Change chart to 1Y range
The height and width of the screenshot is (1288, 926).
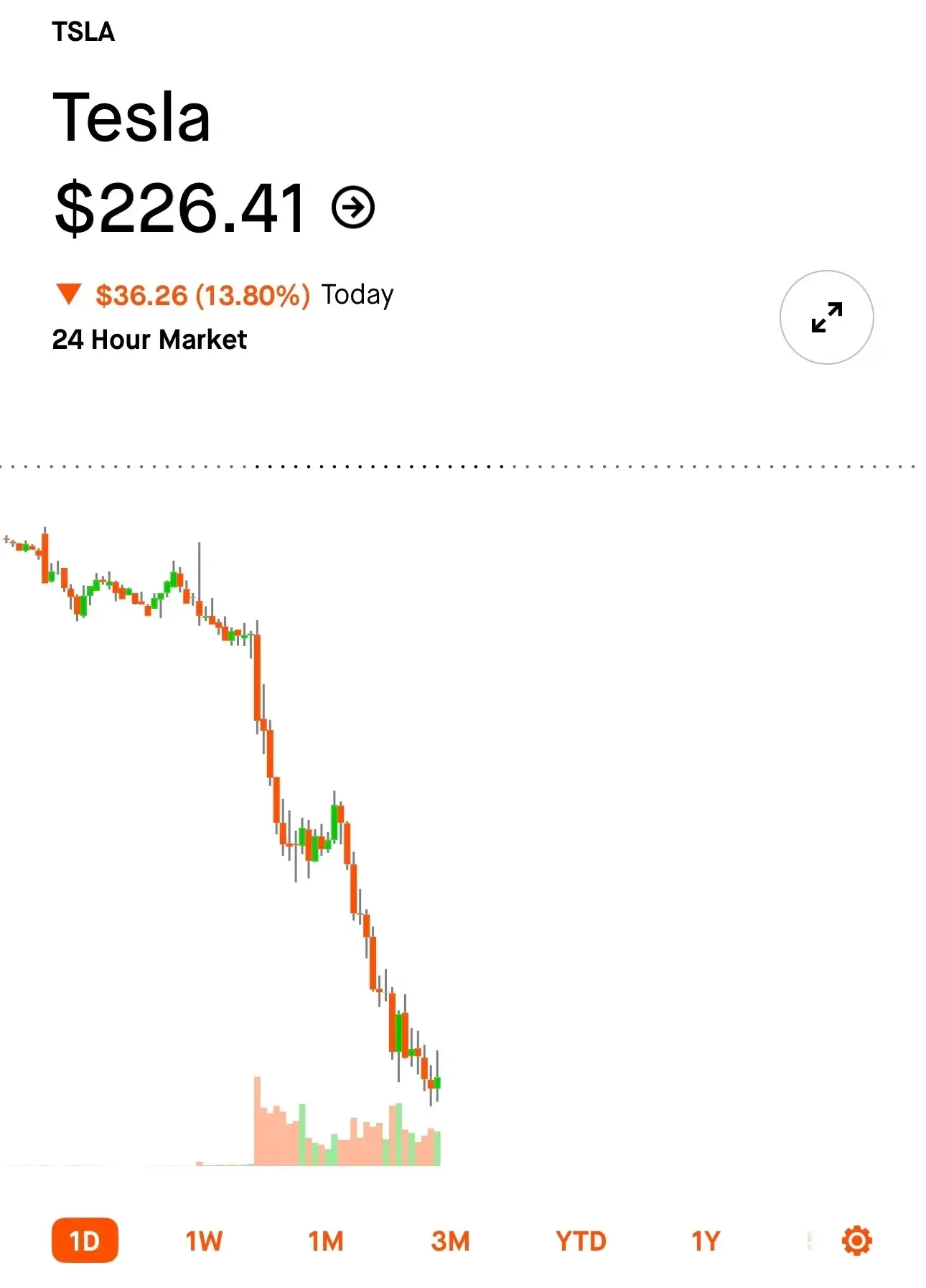705,1241
